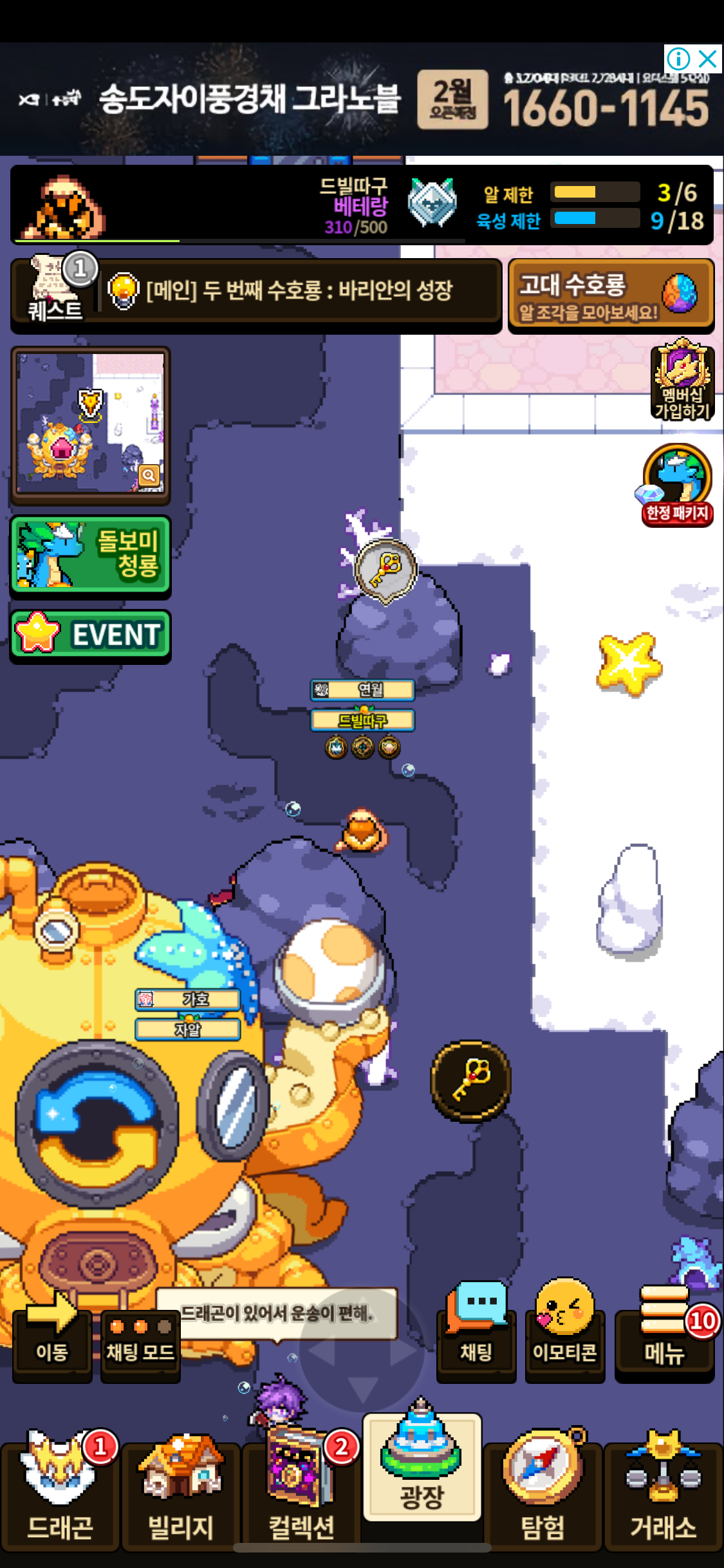Open the EVENT button
Viewport: 724px width, 1568px height.
coord(90,635)
